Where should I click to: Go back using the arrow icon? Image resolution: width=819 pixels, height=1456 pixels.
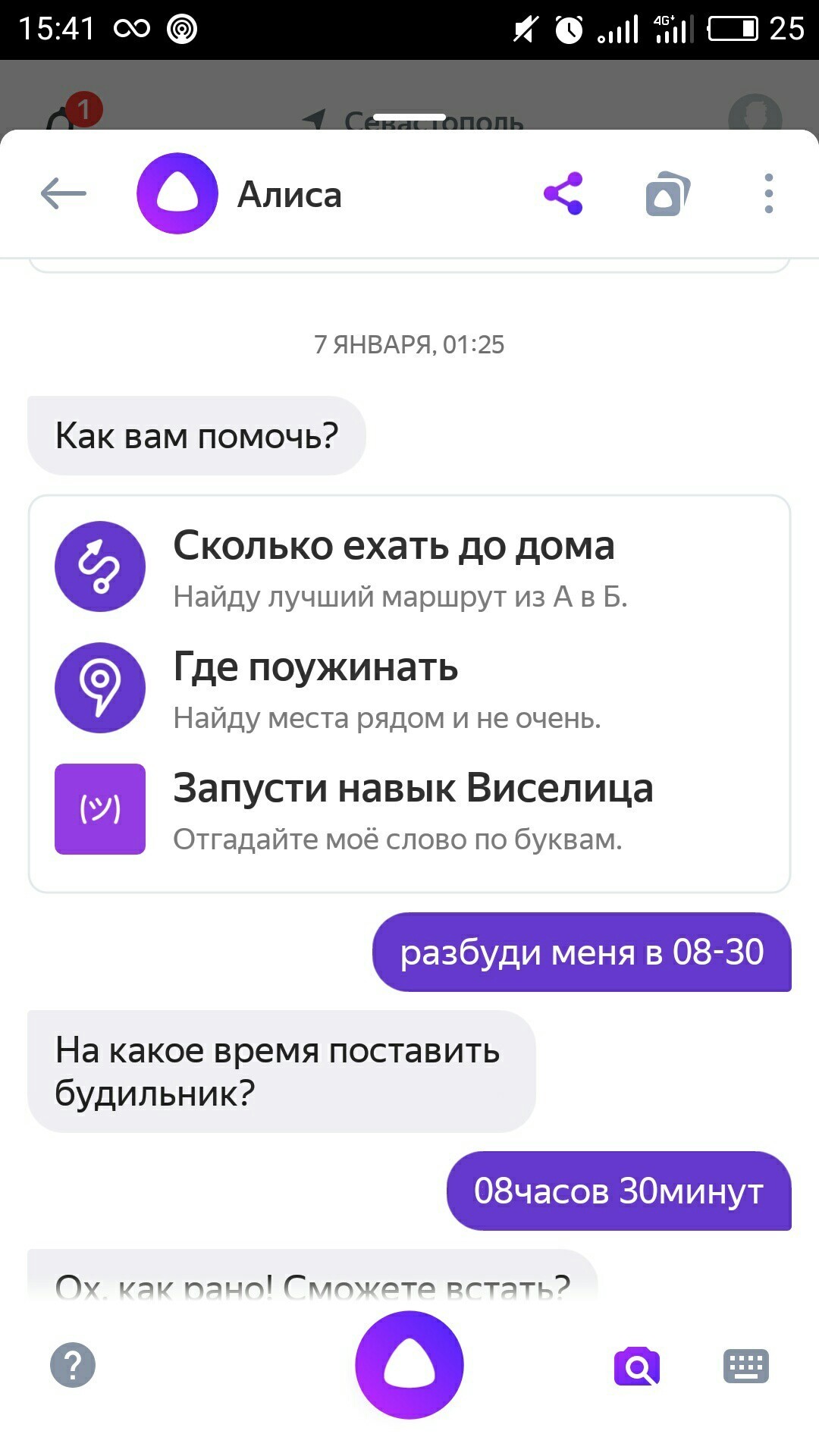point(63,194)
